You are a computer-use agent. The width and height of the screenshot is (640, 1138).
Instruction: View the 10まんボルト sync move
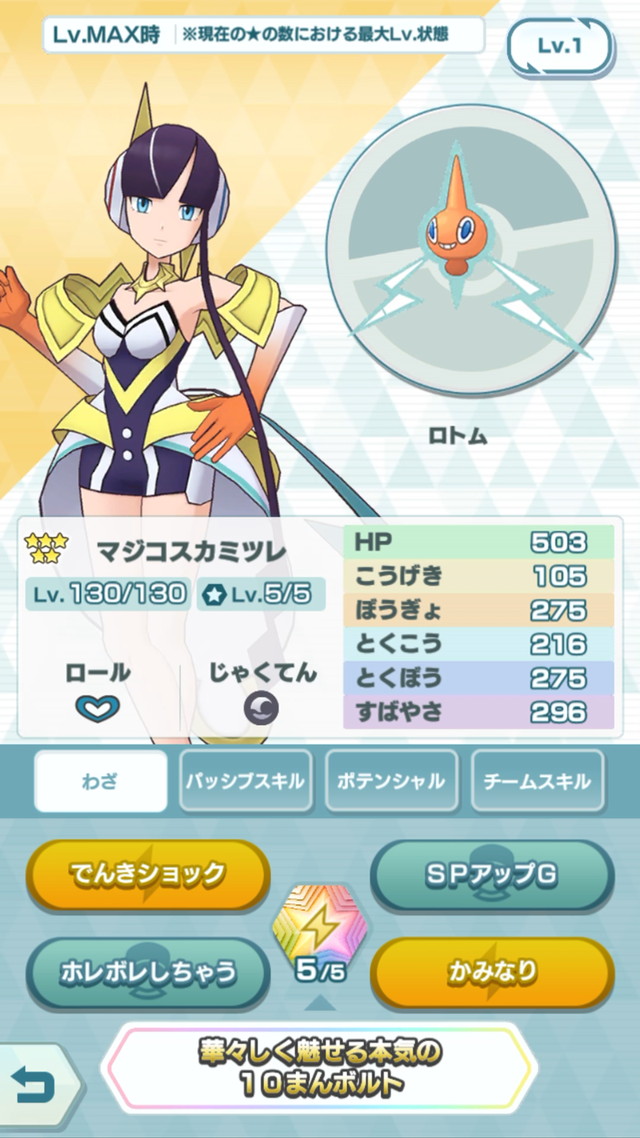(320, 1068)
